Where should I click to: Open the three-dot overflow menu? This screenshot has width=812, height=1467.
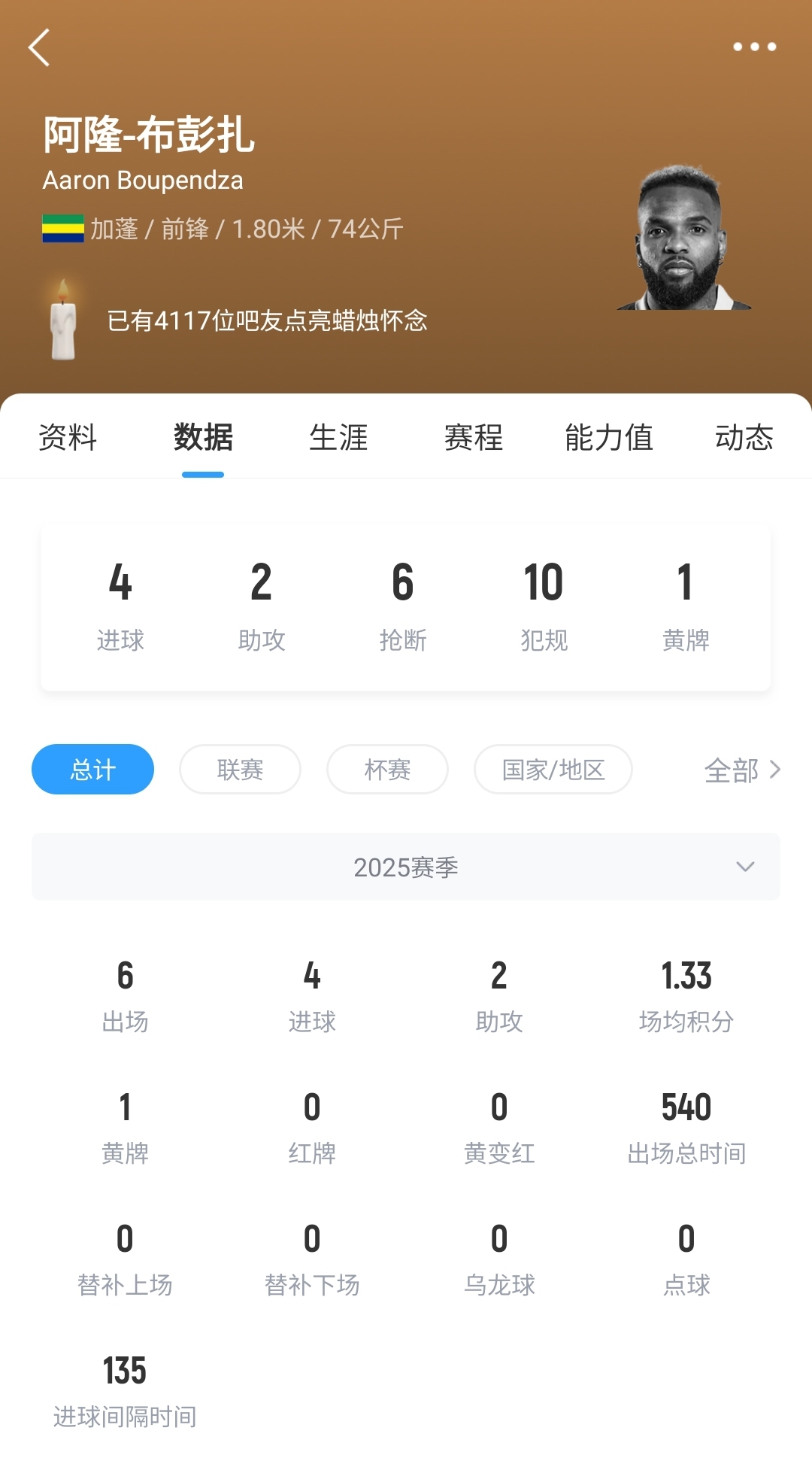pos(754,47)
